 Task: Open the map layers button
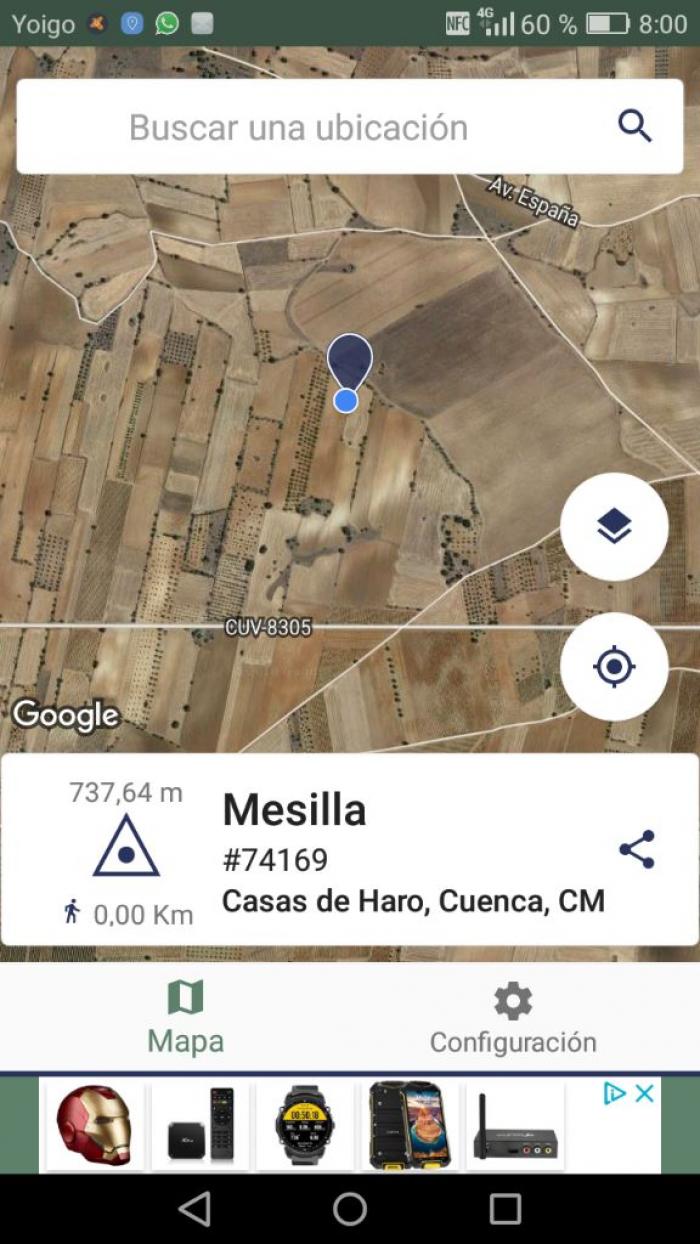coord(614,526)
